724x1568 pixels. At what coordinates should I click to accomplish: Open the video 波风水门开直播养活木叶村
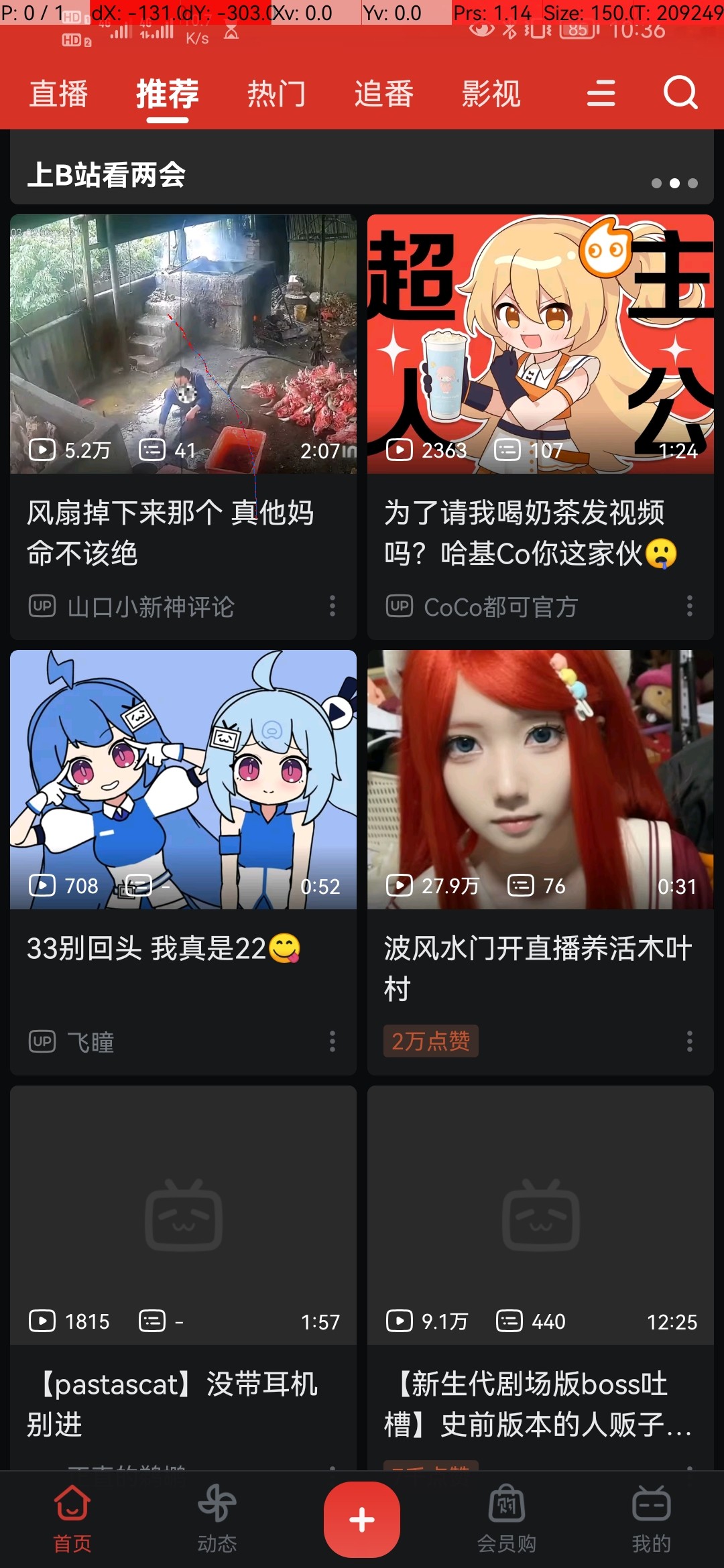[x=540, y=780]
